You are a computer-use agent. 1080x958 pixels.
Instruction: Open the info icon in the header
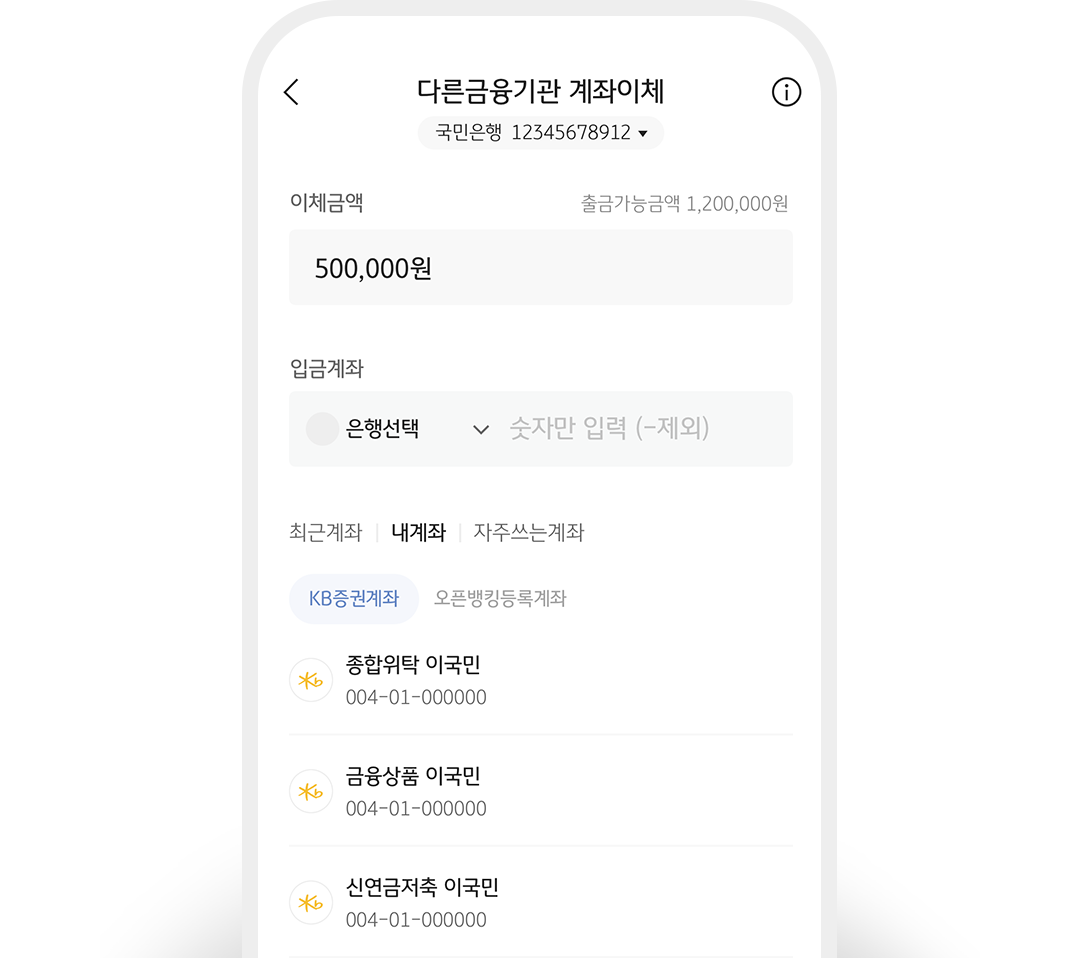tap(786, 92)
